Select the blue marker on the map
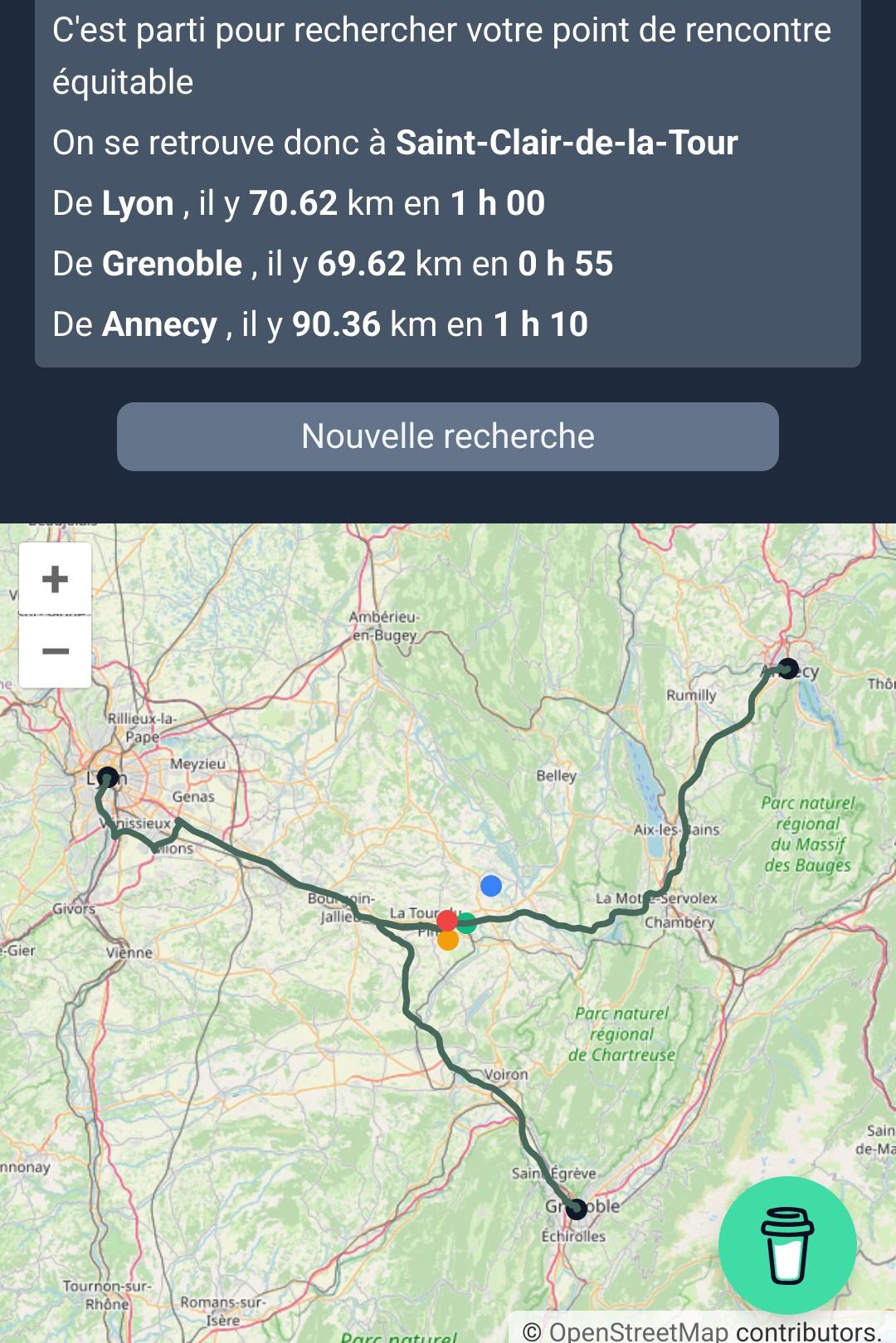Viewport: 896px width, 1343px height. point(491,886)
